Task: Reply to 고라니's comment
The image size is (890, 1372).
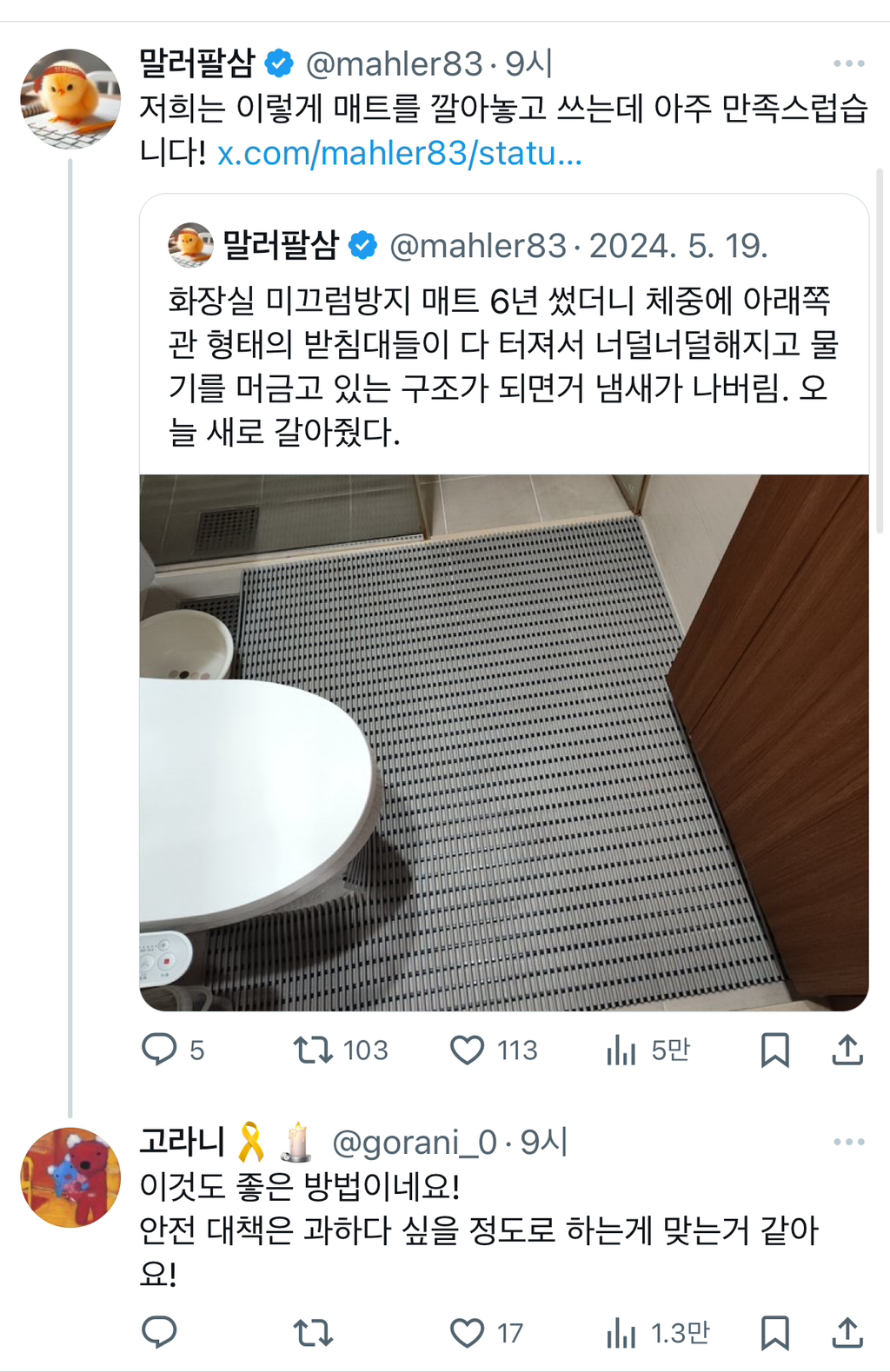Action: click(160, 1332)
